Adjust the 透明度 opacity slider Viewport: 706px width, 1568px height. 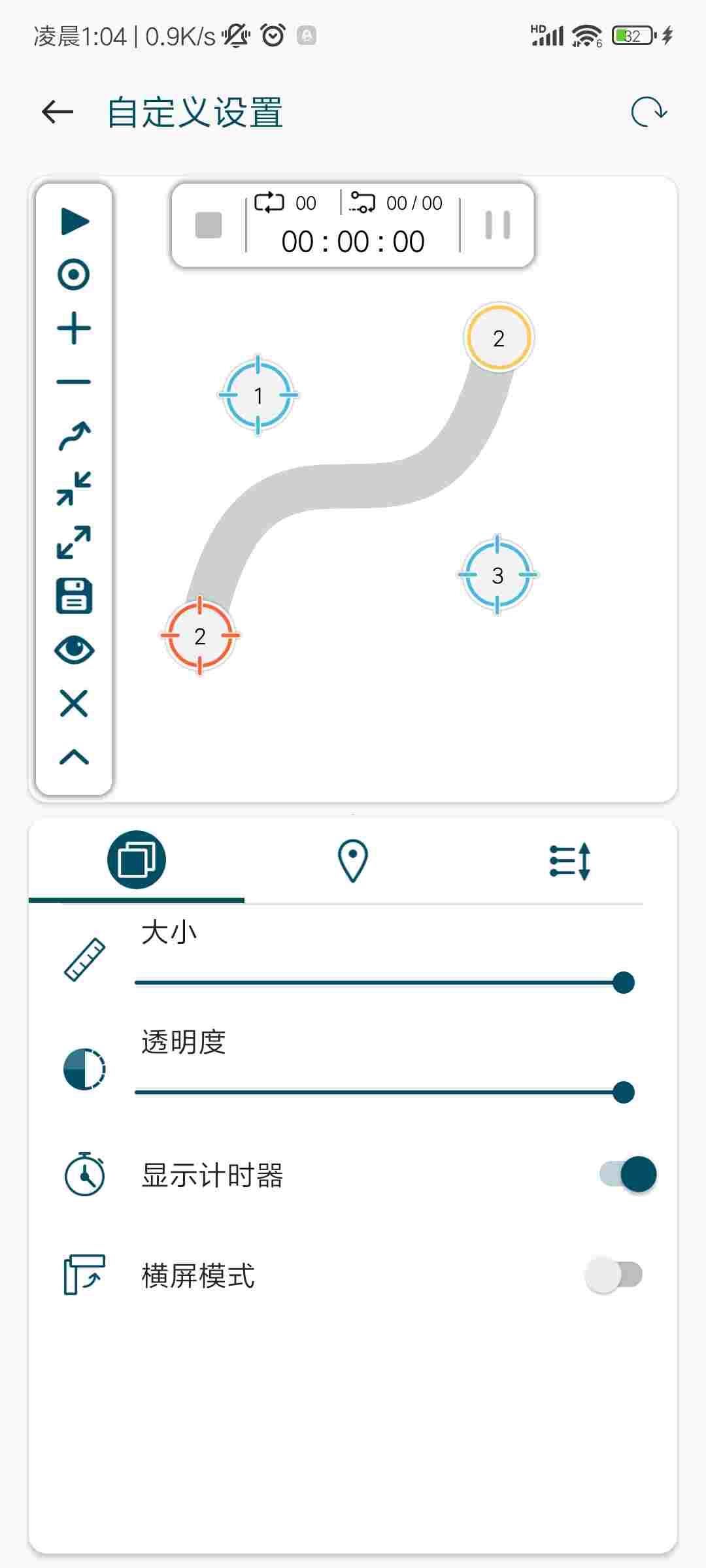[624, 1092]
